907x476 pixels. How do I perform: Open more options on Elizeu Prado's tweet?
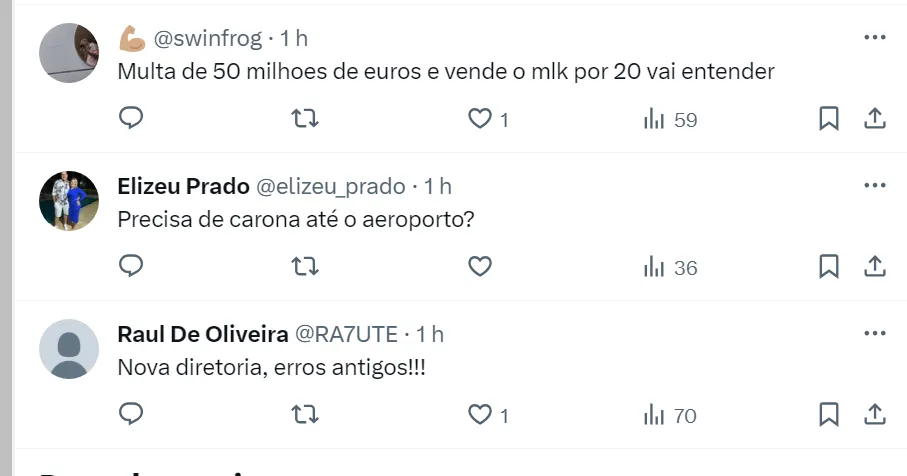[874, 186]
